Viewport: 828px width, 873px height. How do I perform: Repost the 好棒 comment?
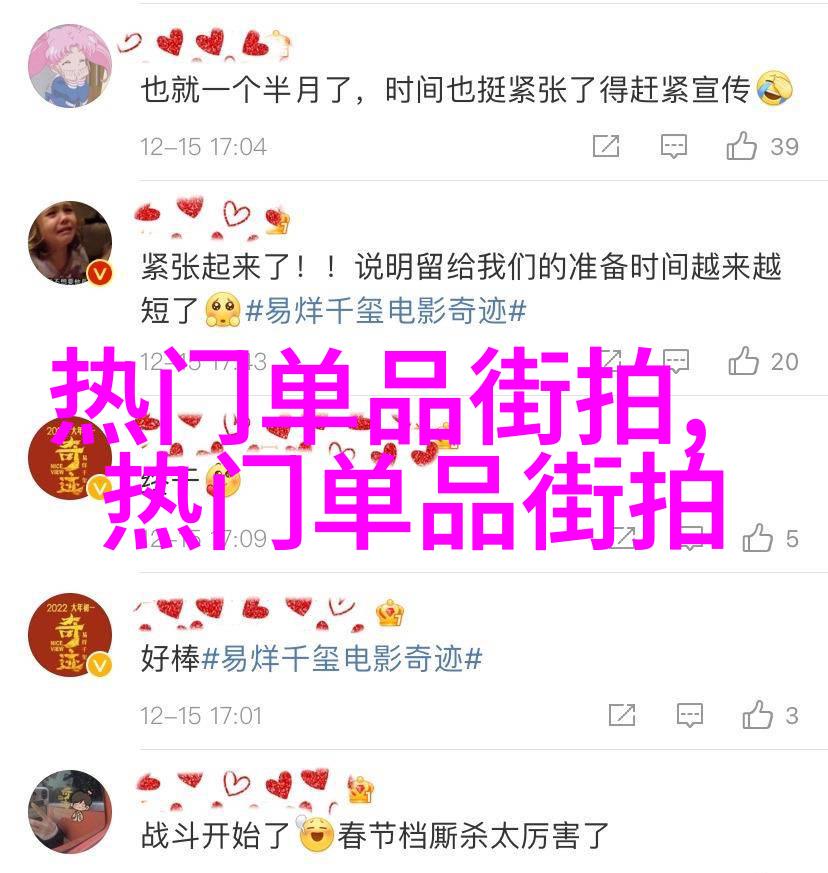(621, 715)
